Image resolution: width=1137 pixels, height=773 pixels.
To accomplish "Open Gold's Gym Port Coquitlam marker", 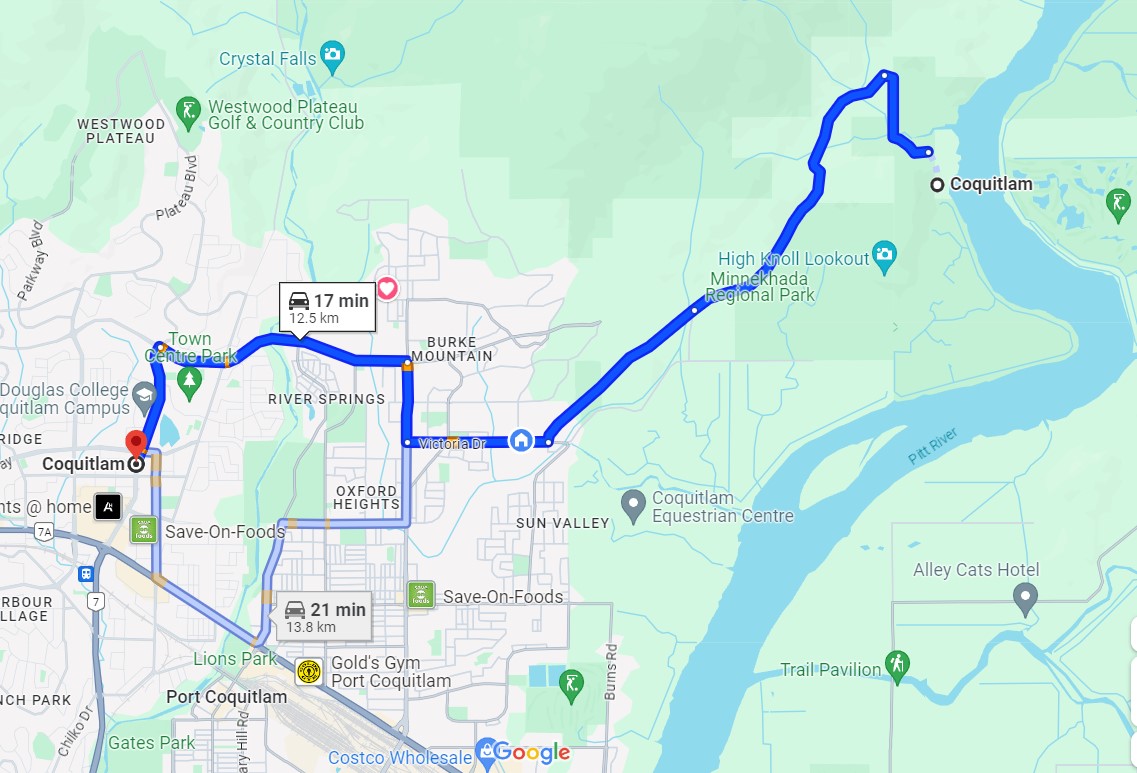I will click(309, 672).
